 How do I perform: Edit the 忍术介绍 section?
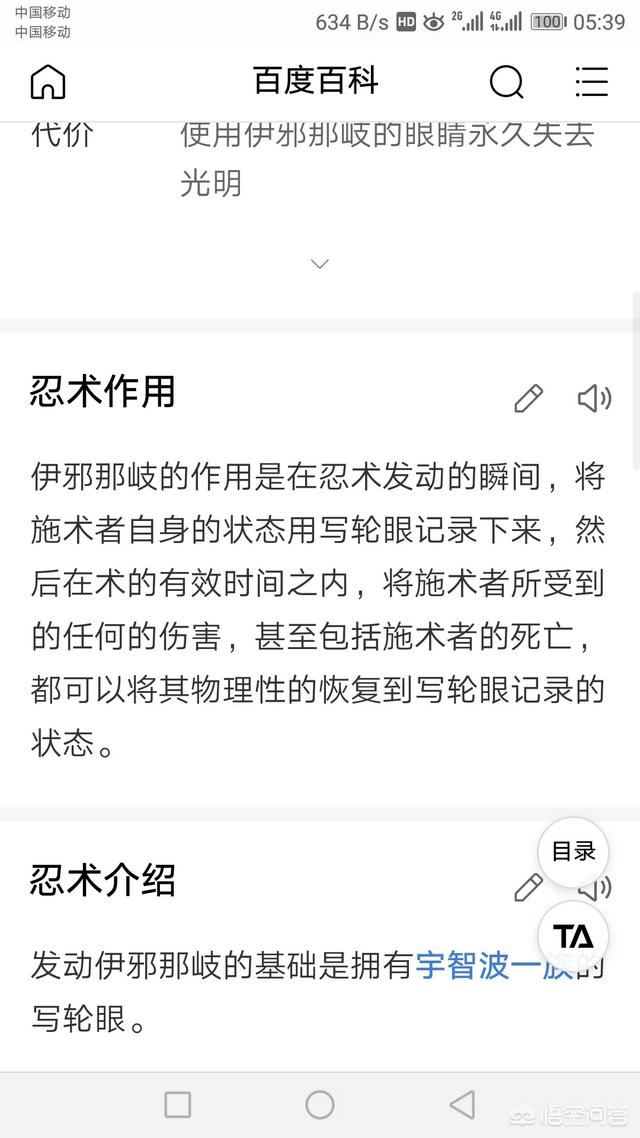click(x=527, y=886)
